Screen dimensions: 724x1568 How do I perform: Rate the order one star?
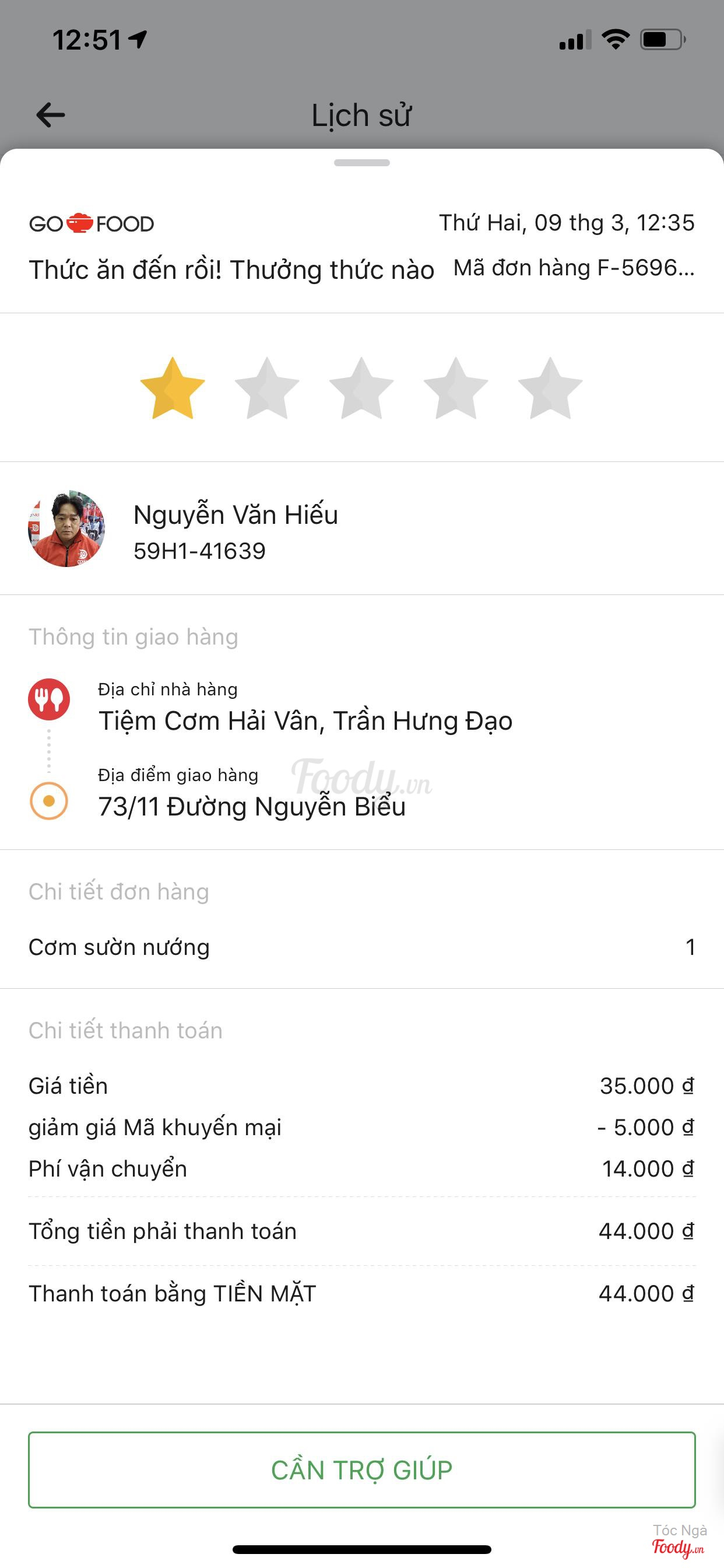click(172, 389)
